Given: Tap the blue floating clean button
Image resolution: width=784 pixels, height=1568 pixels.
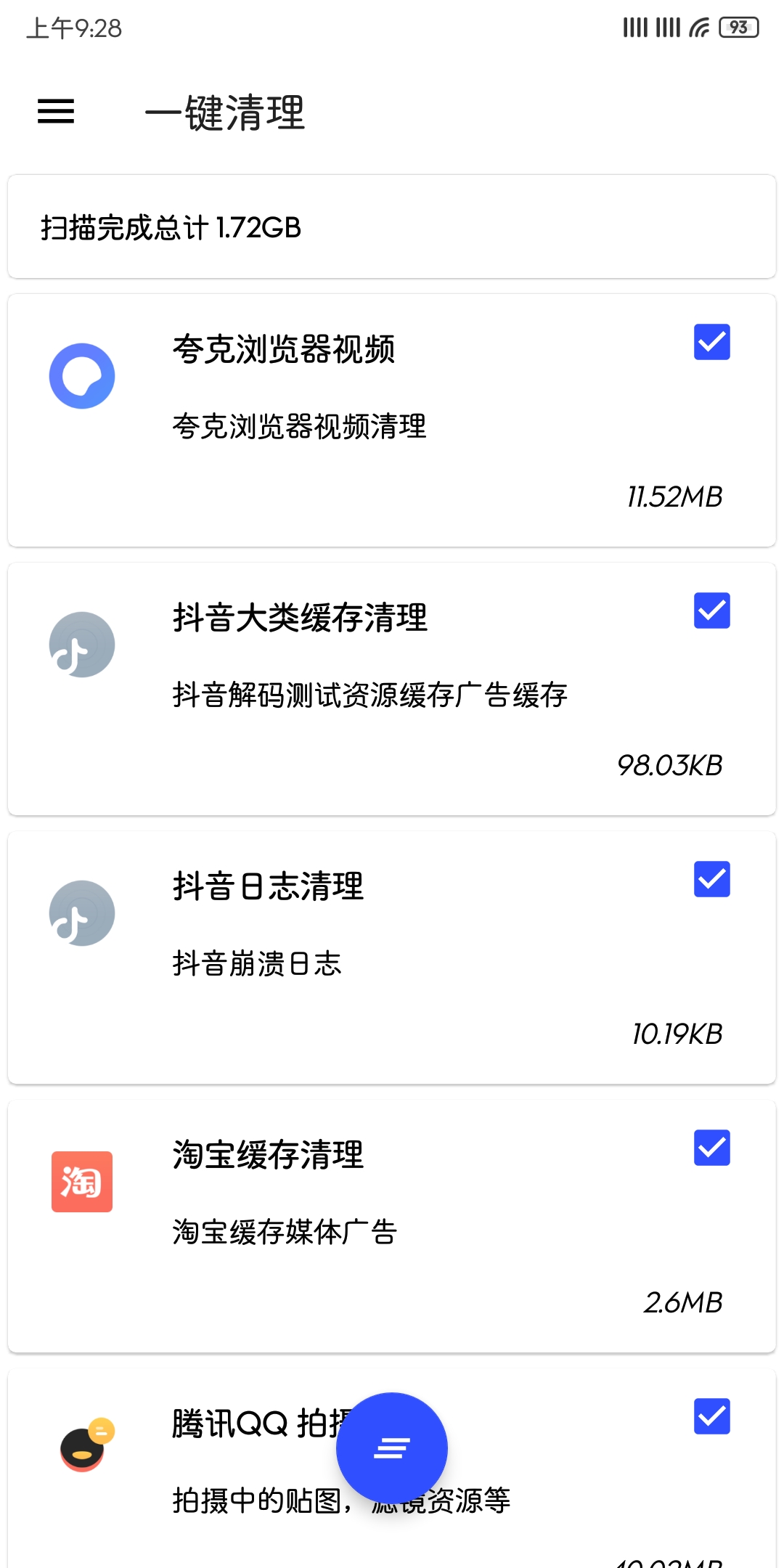Looking at the screenshot, I should (x=392, y=1448).
